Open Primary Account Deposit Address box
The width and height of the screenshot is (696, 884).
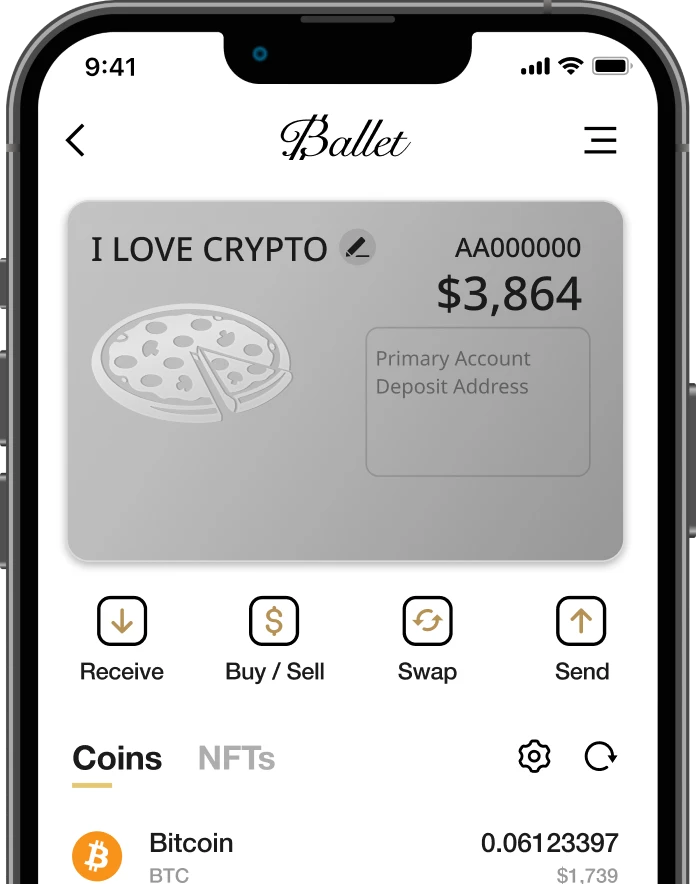tap(477, 401)
